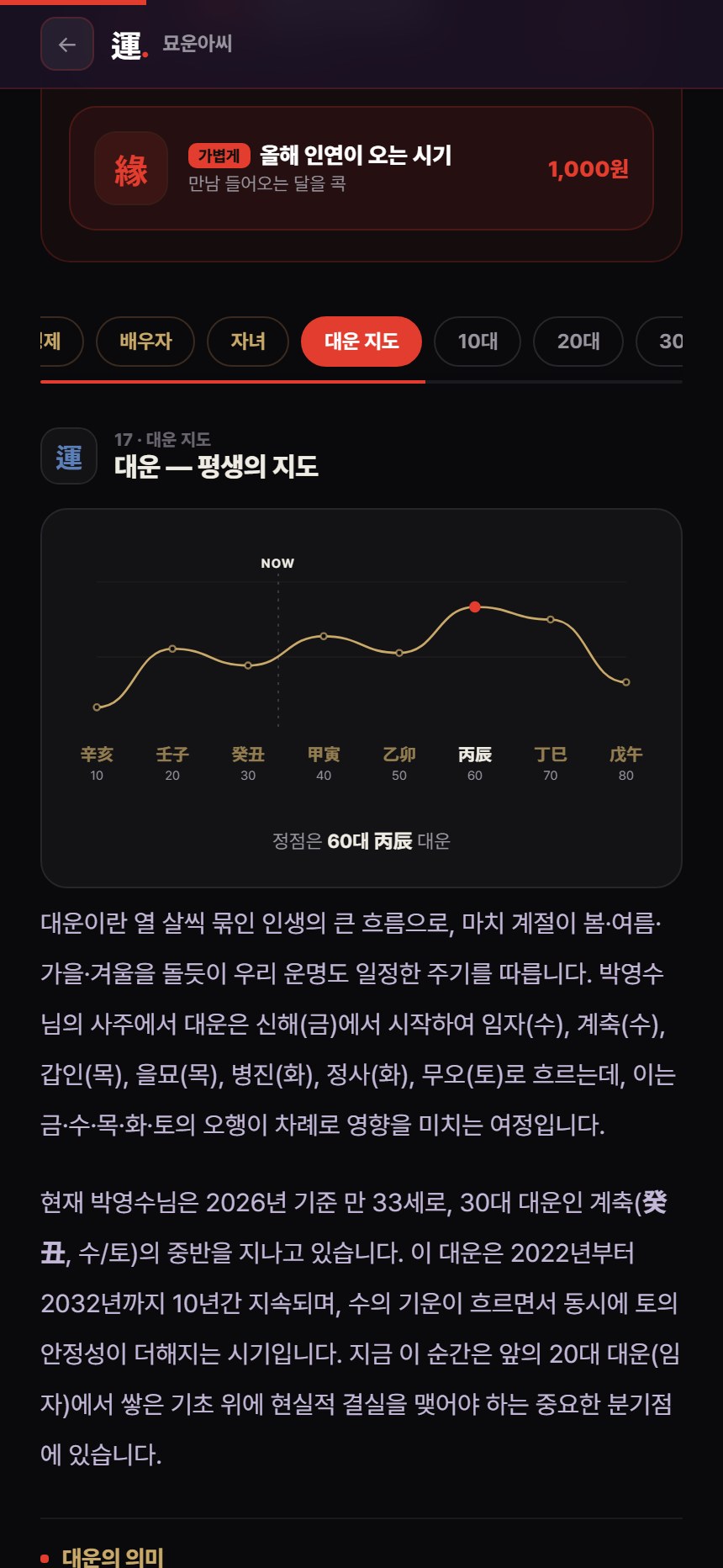Tap the 대운 지도 chip
The image size is (723, 1568).
click(x=361, y=342)
